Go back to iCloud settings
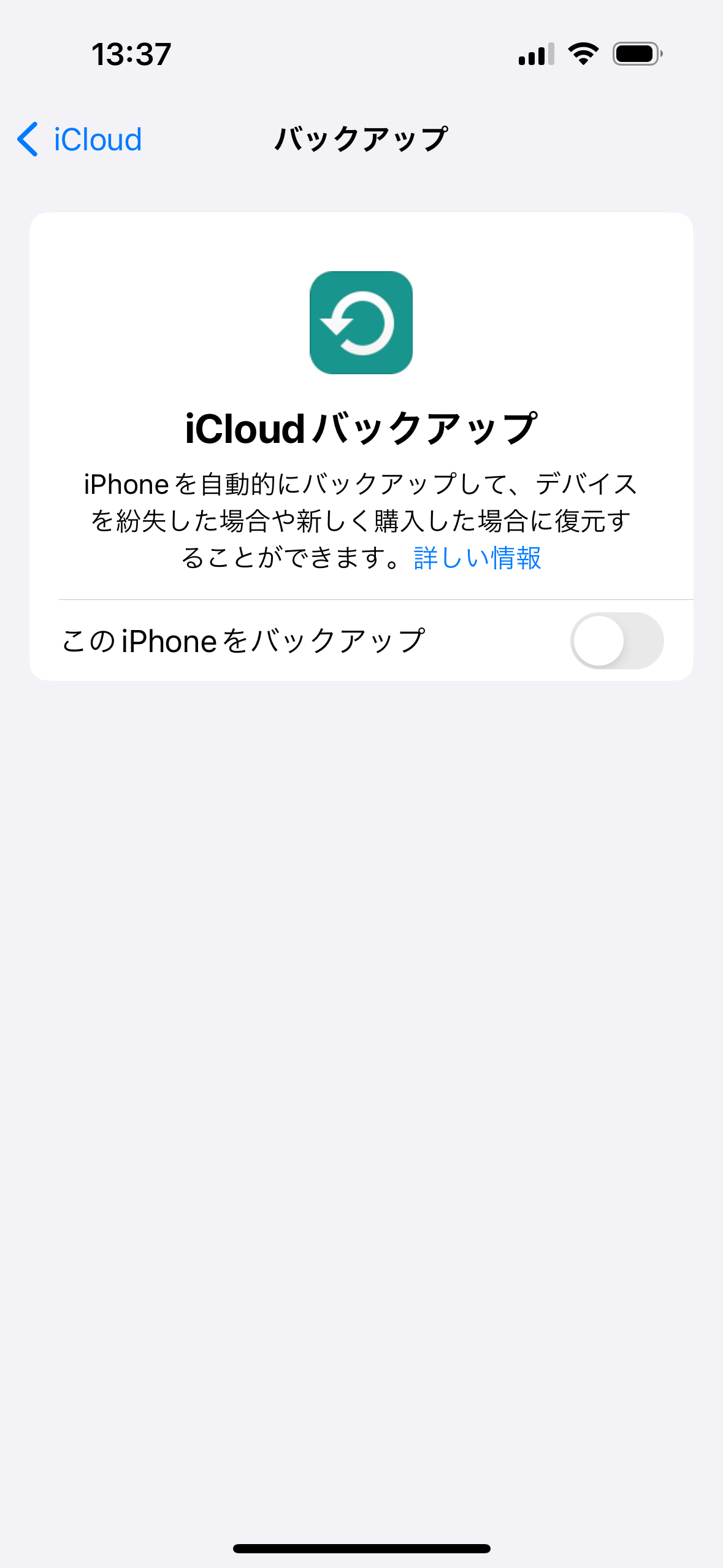 80,139
